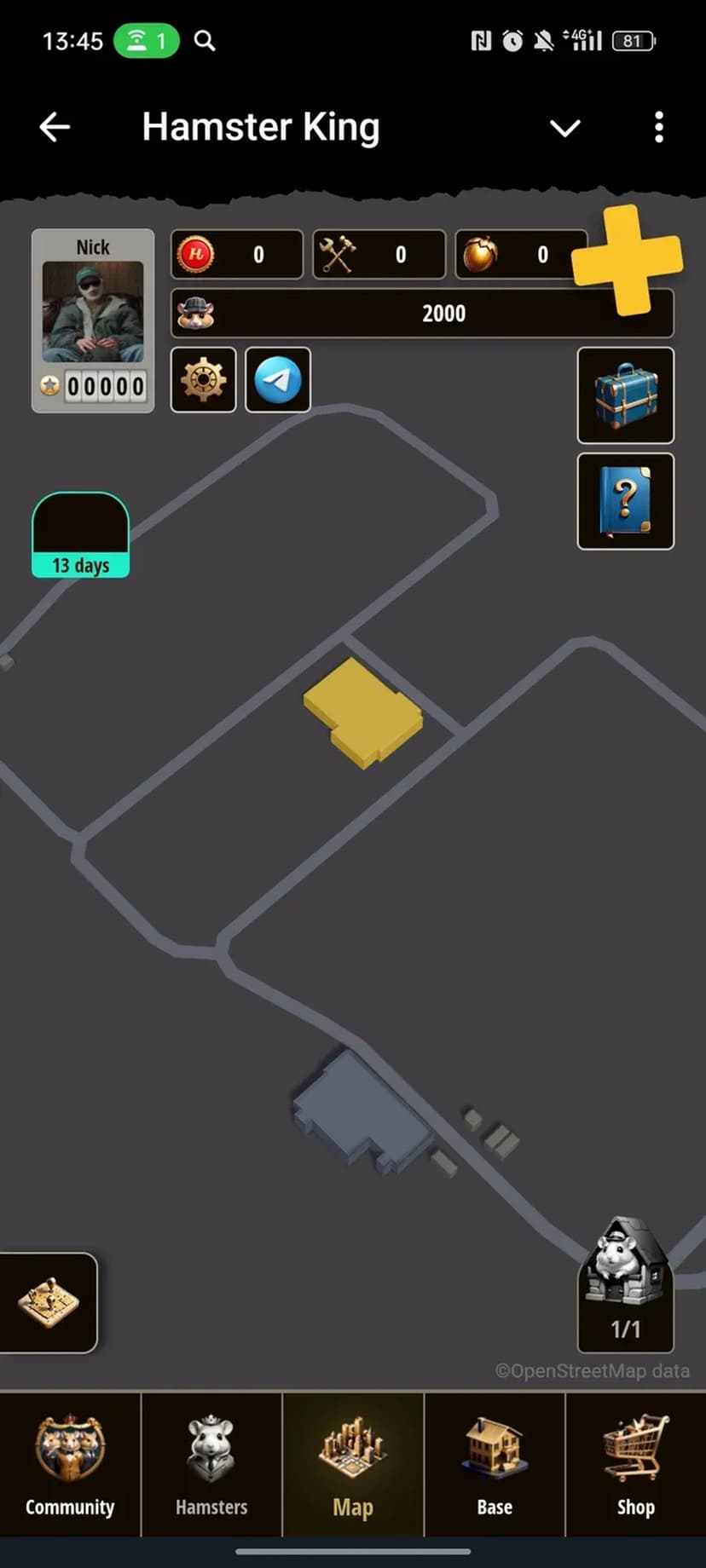
Task: Open the Telegram channel button
Action: (x=278, y=380)
